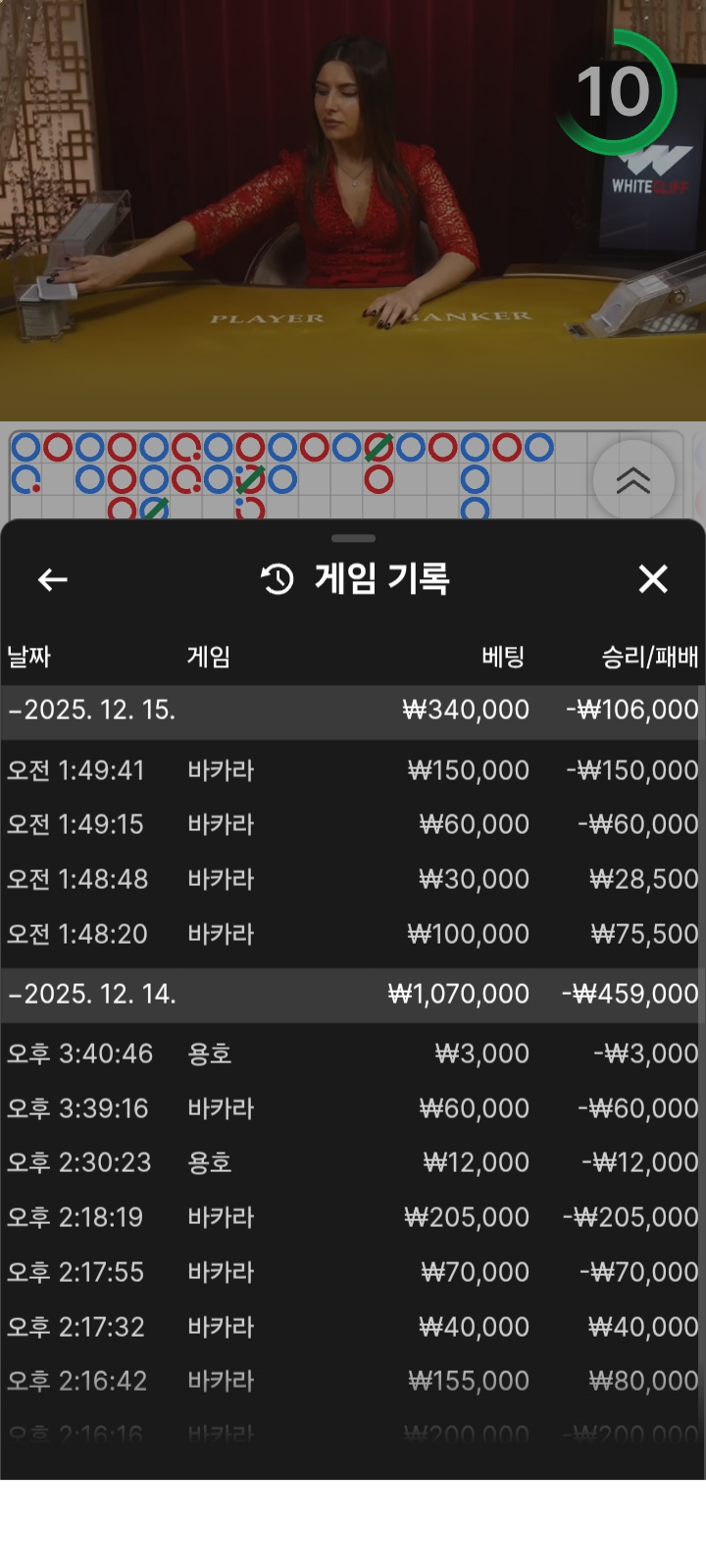Open the 바카라 entry at 오전 1:49:41
Viewport: 706px width, 1568px height.
coord(353,770)
